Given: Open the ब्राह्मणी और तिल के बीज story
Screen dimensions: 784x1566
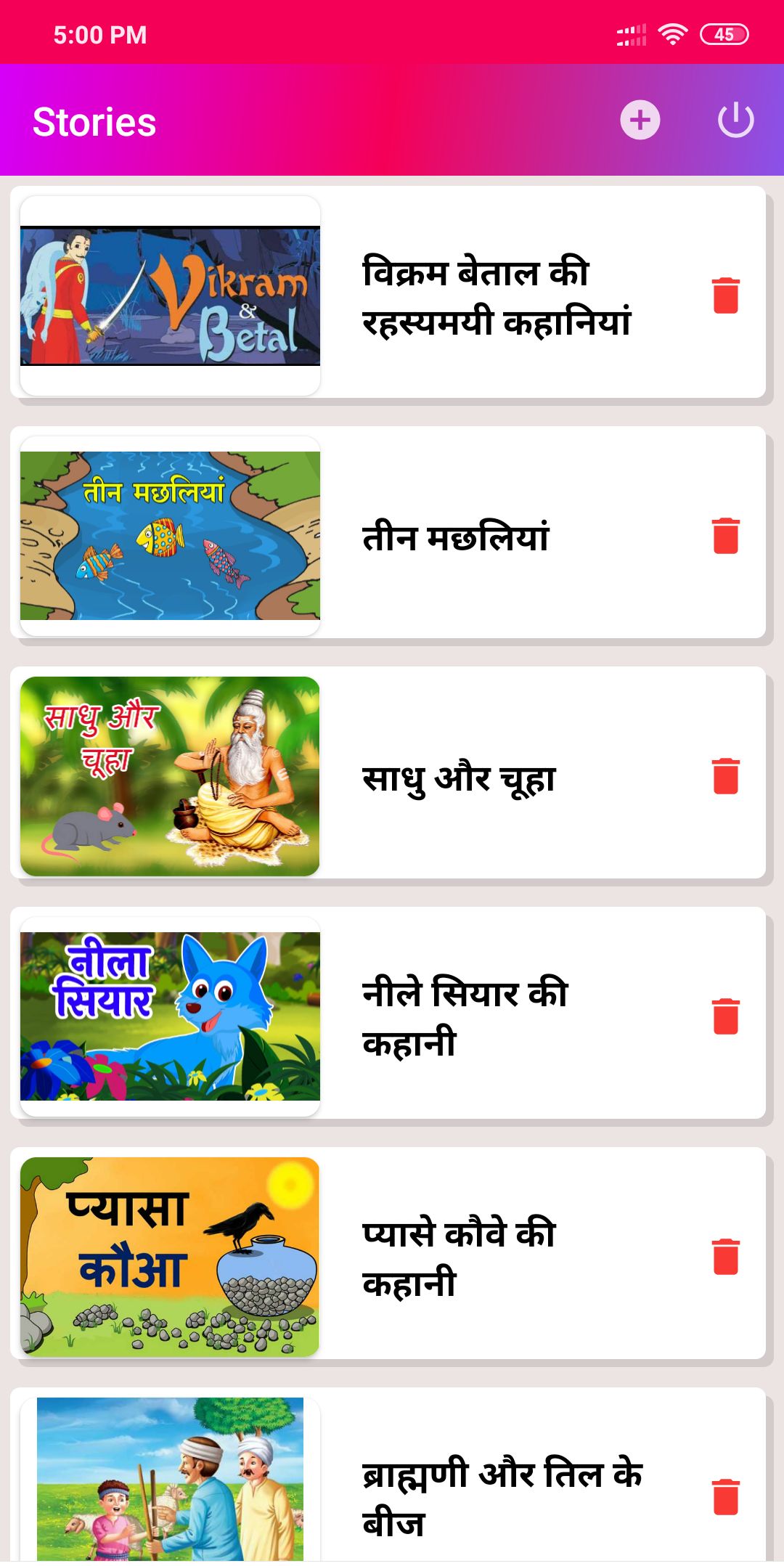Looking at the screenshot, I should [388, 1475].
